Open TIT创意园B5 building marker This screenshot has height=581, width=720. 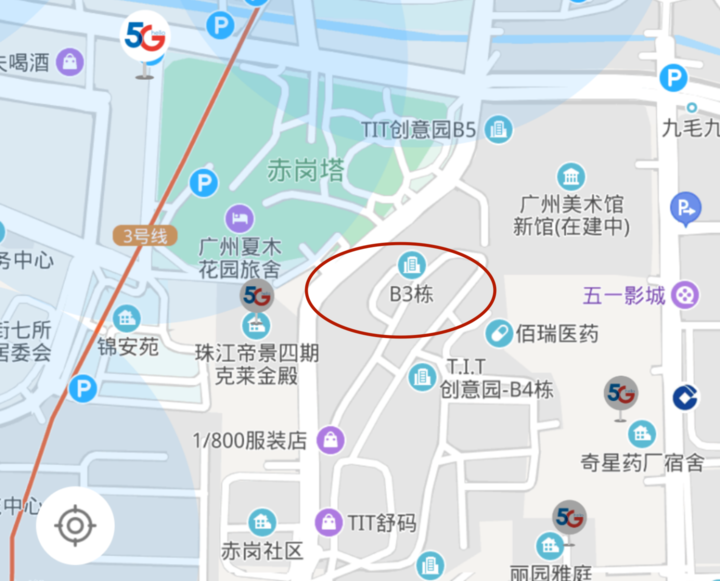(498, 129)
